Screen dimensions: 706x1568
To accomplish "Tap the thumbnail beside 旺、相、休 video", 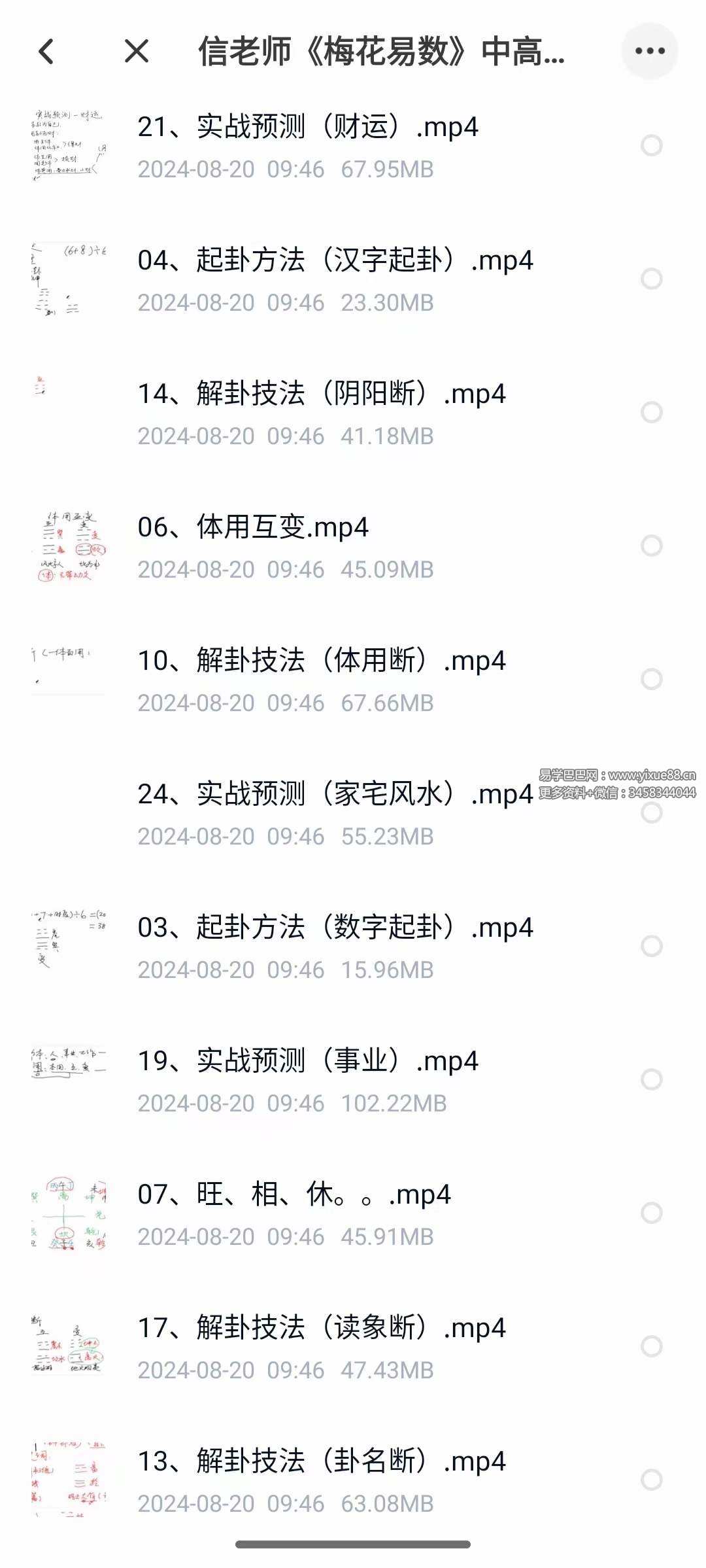I will pos(69,1213).
